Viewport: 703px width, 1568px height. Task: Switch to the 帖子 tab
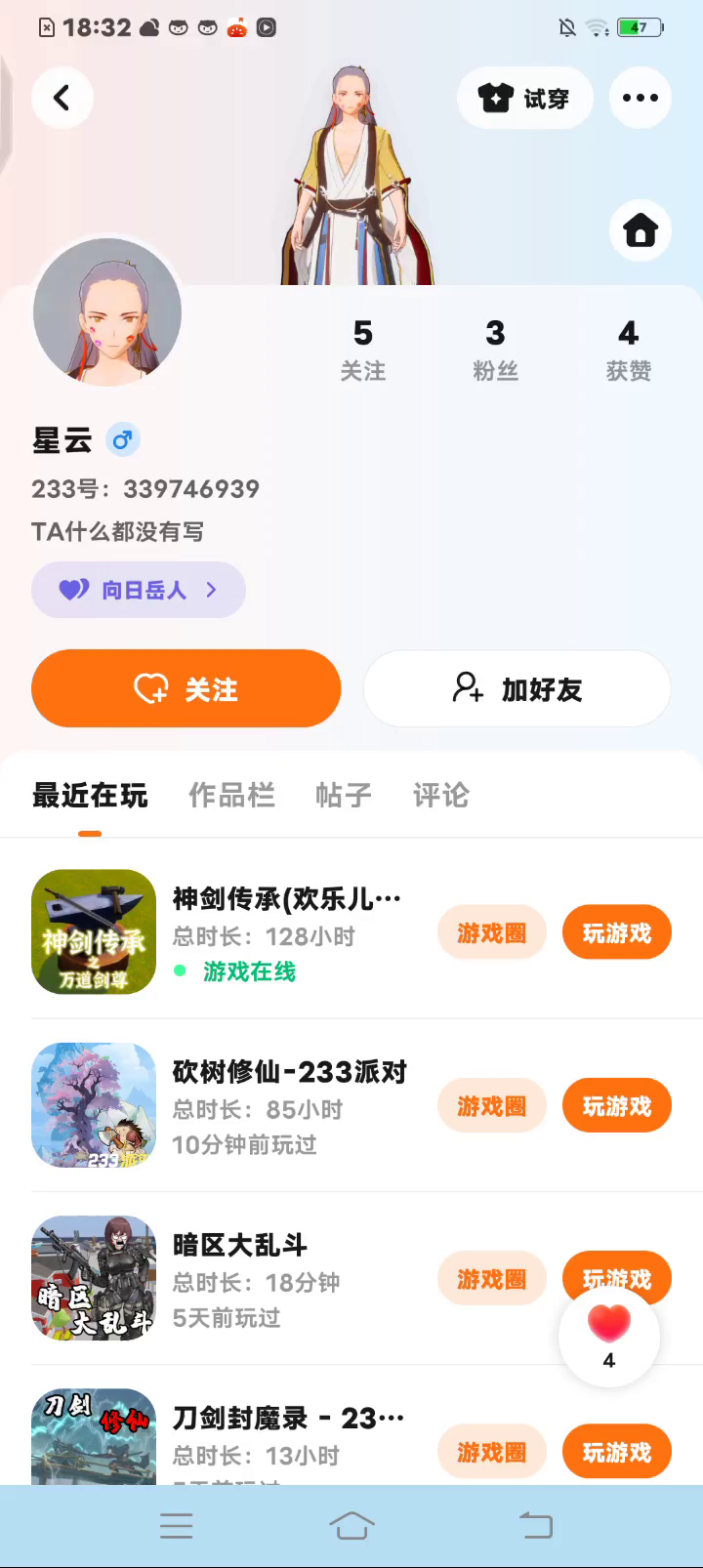coord(343,795)
